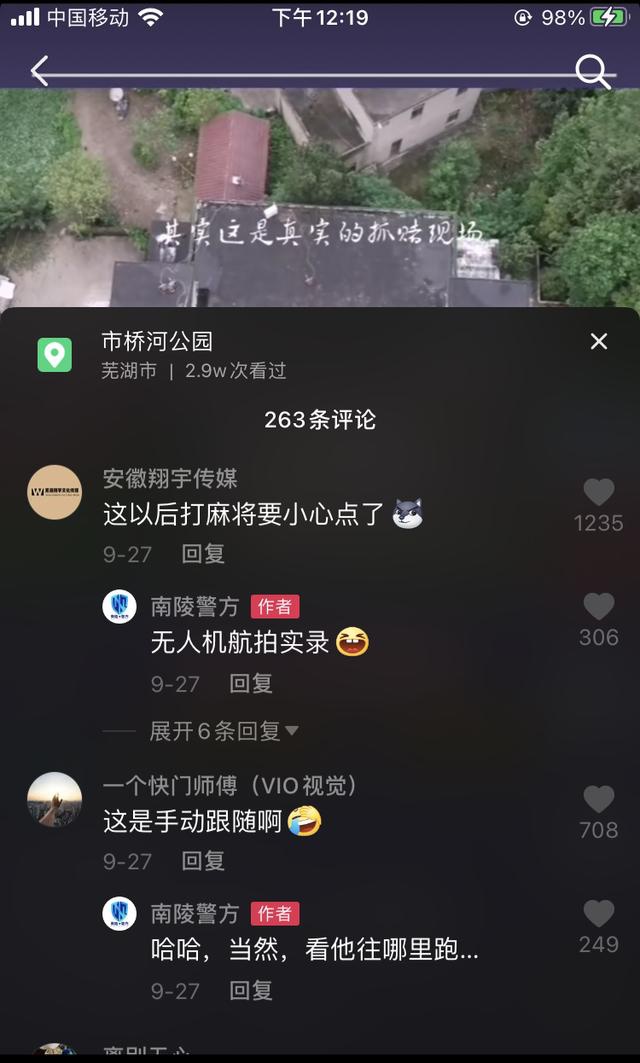Reply to the 哈哈，当然 comment

point(251,990)
